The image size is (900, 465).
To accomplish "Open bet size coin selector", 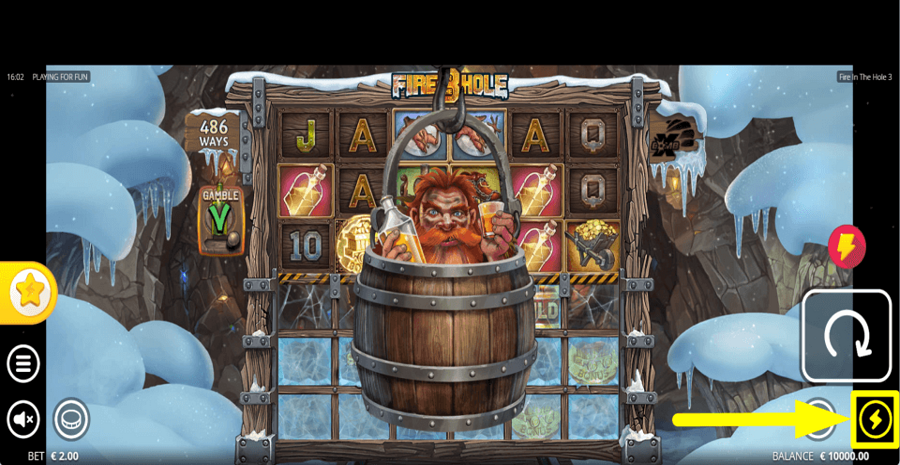I will pos(71,418).
